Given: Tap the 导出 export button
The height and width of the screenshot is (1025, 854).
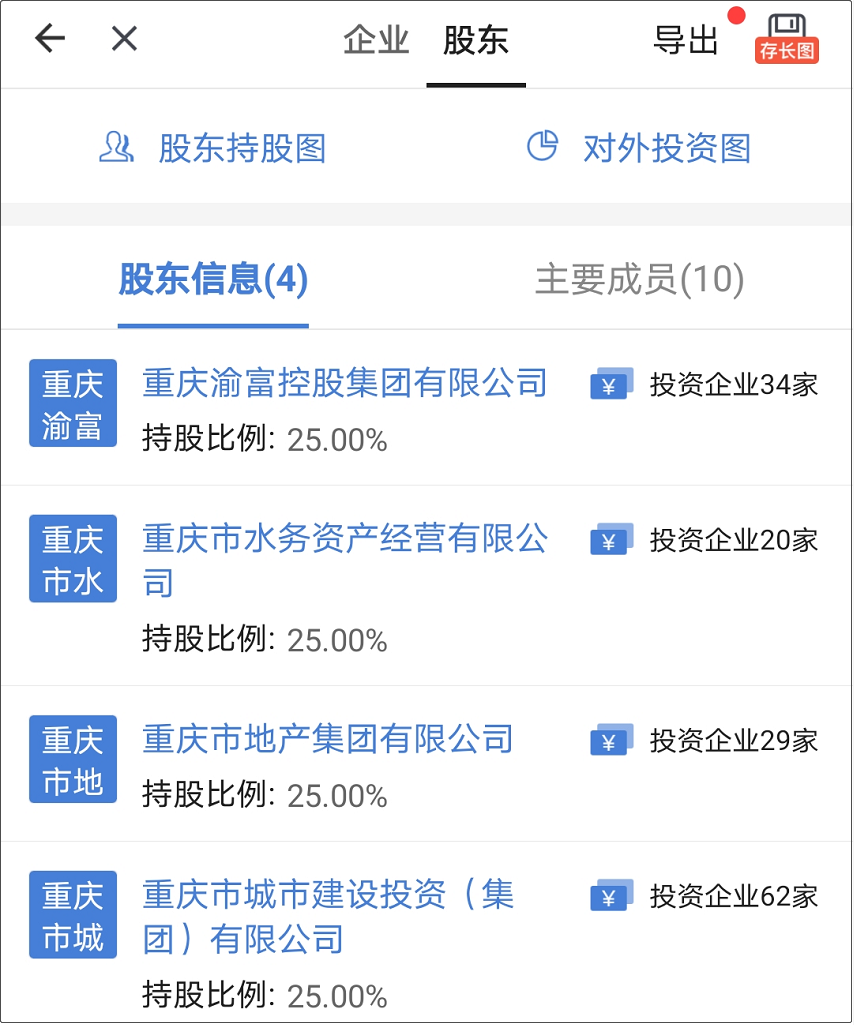Looking at the screenshot, I should tap(686, 40).
